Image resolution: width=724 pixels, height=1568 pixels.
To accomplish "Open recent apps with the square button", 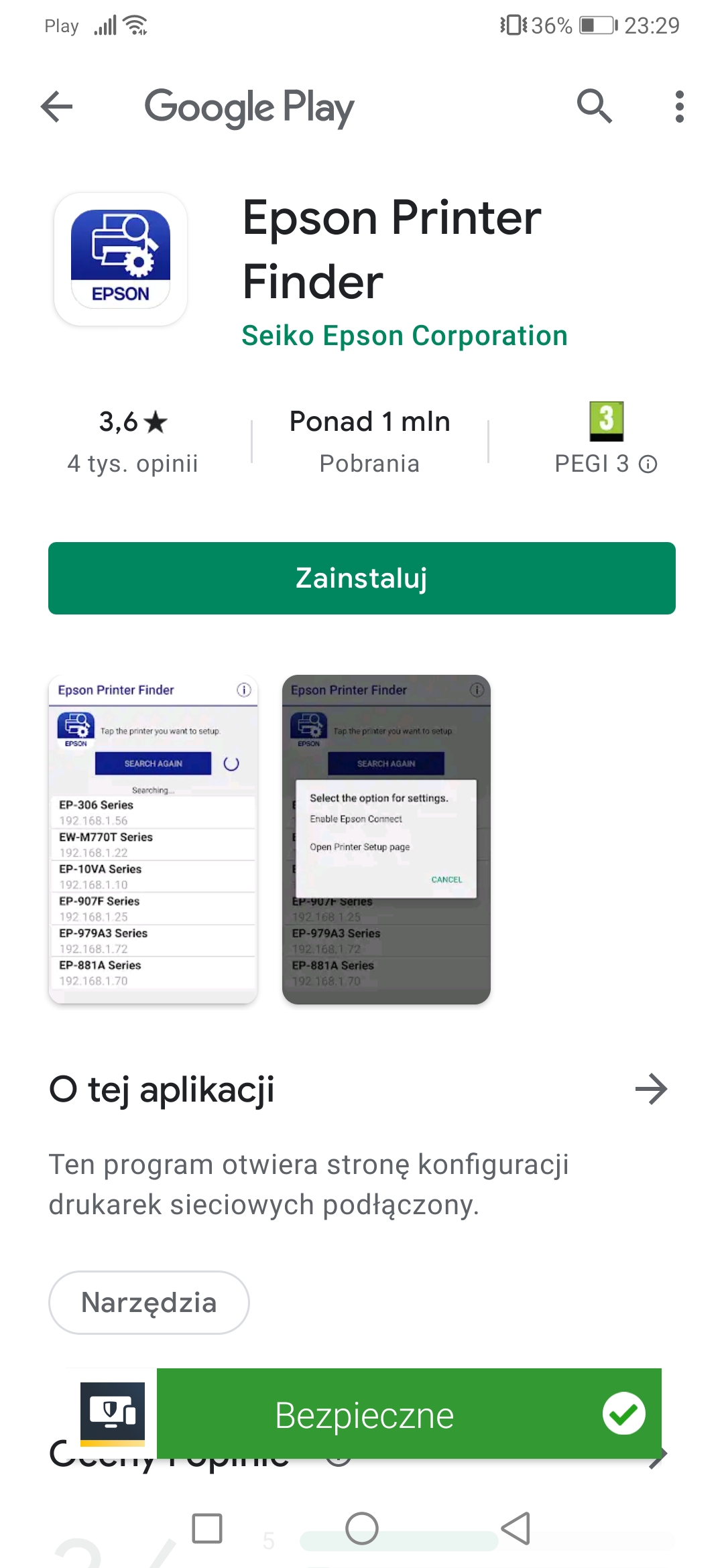I will point(207,1528).
